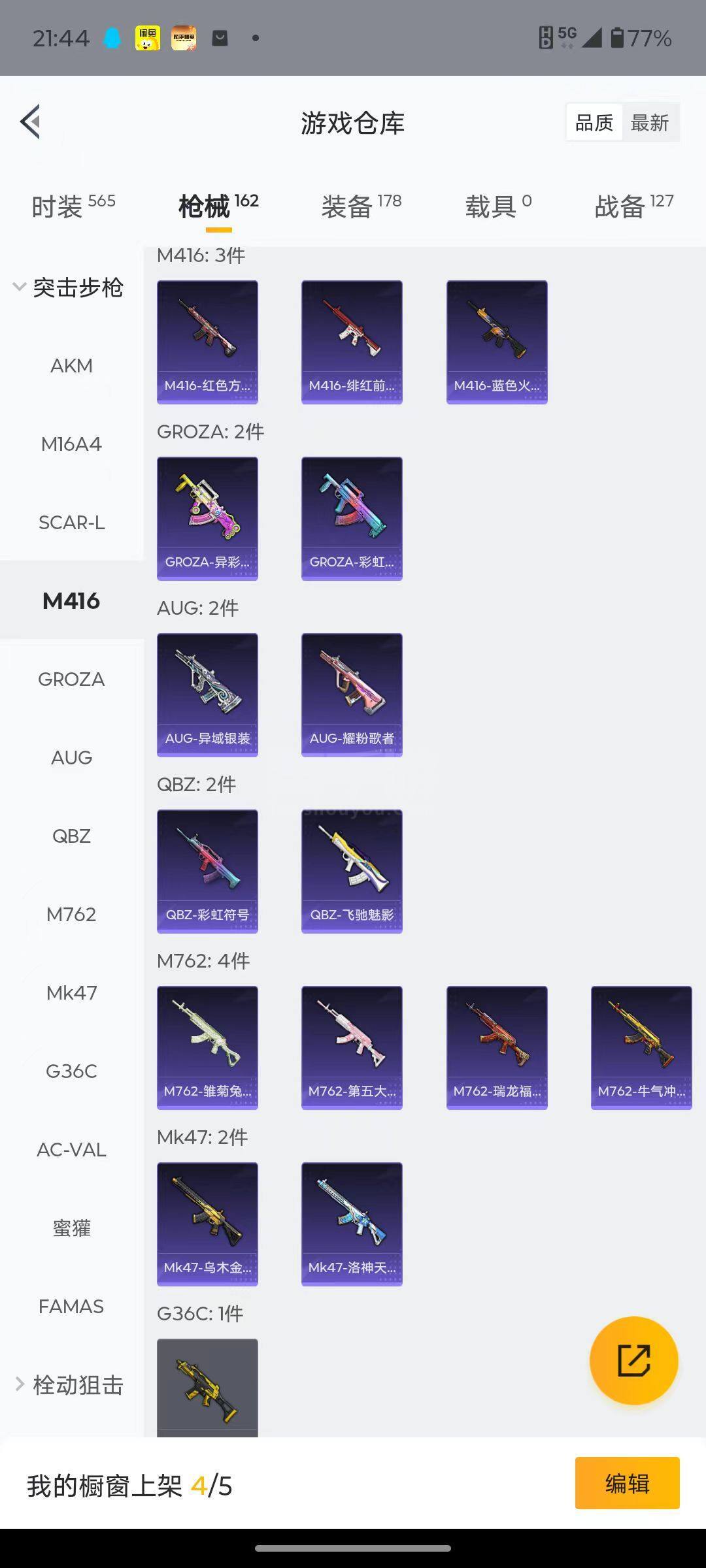706x1568 pixels.
Task: Tap the 编辑 button
Action: coord(627,1483)
